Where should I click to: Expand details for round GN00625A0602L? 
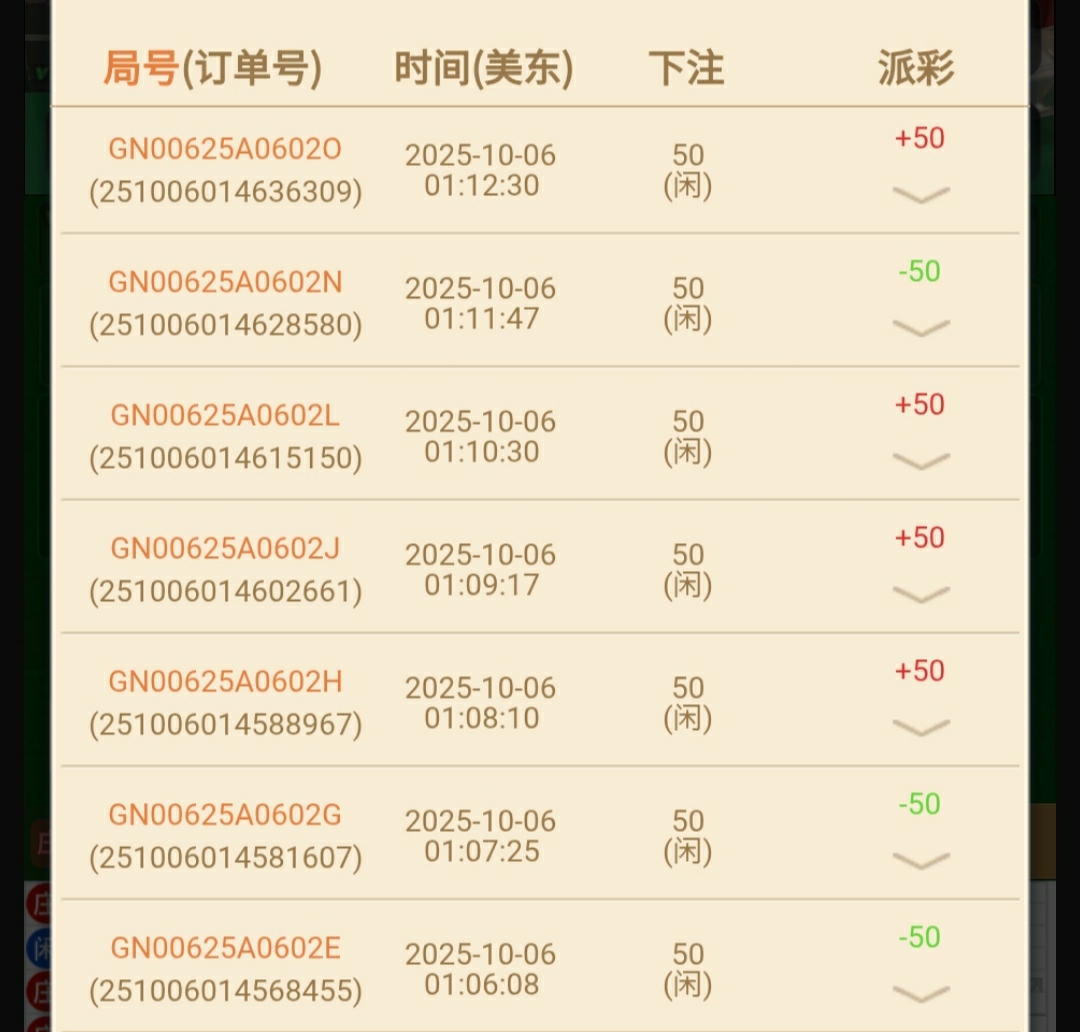point(920,460)
